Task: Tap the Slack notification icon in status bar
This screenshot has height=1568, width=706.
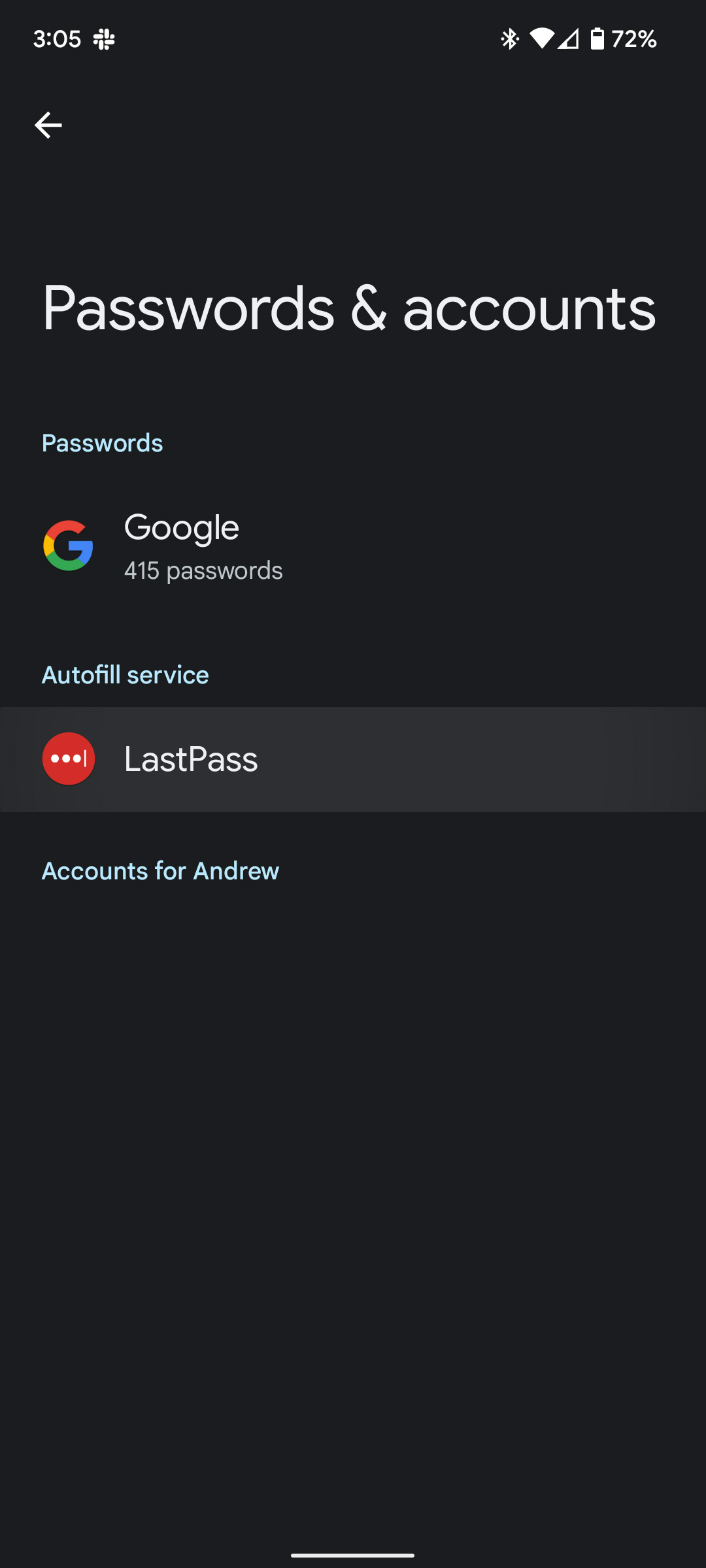Action: (105, 39)
